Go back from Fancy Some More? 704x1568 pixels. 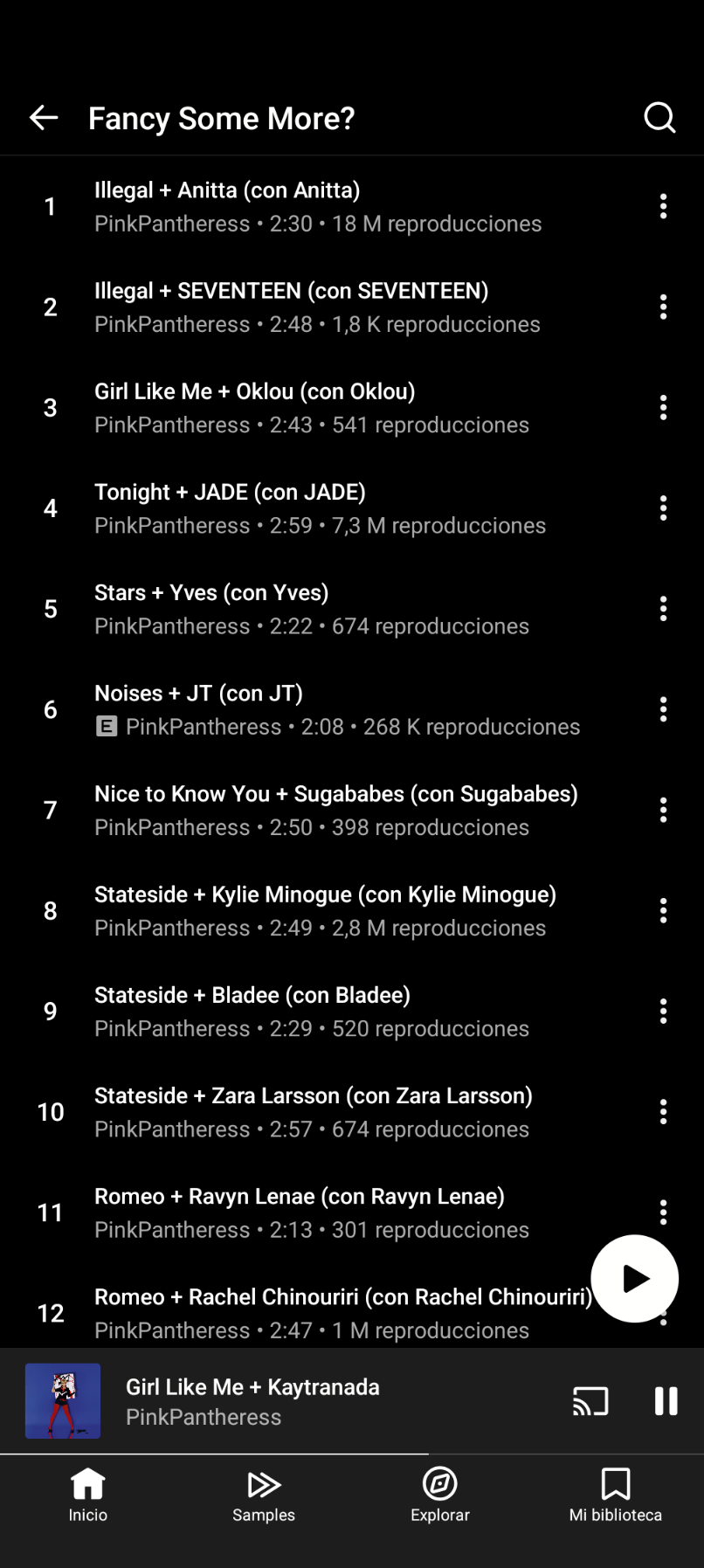[x=44, y=118]
